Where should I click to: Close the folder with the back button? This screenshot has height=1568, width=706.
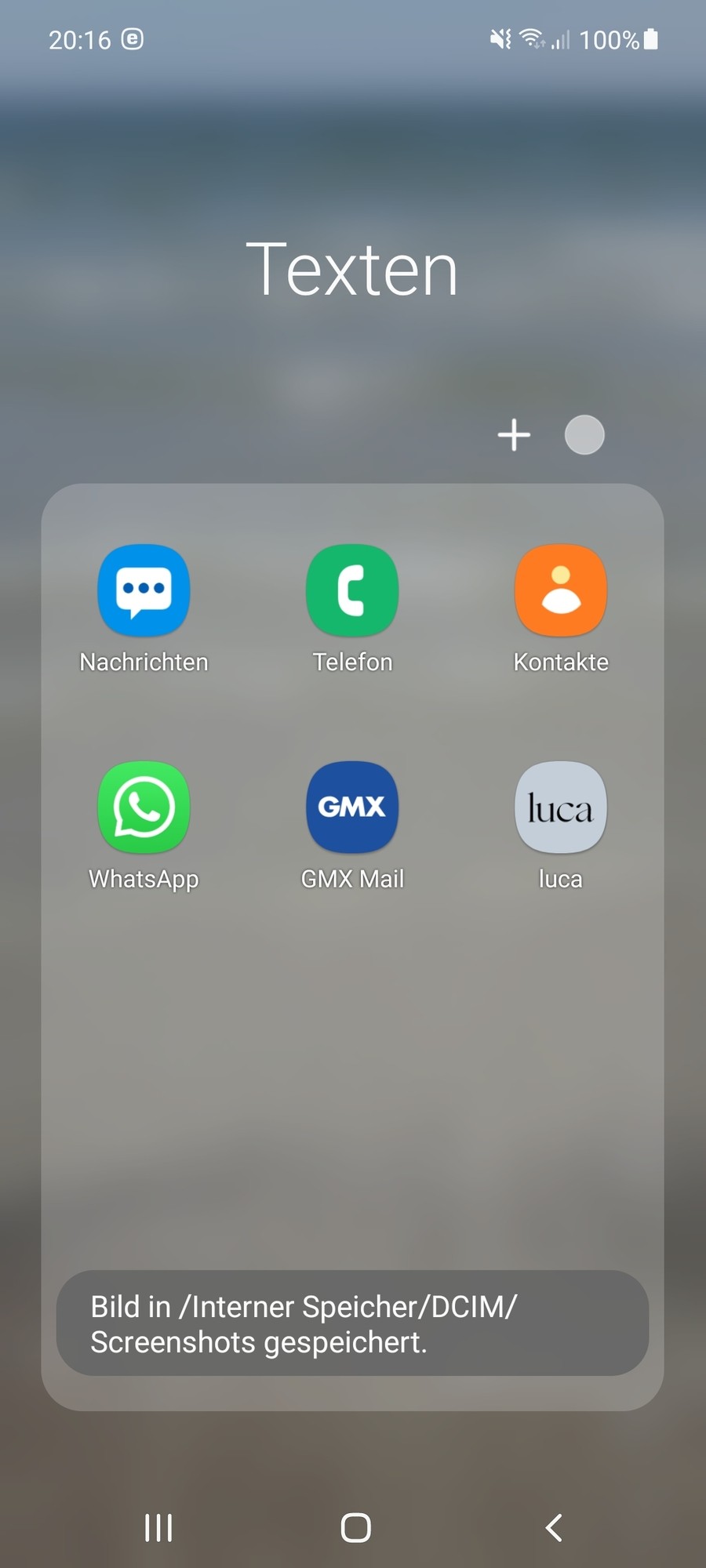click(554, 1527)
